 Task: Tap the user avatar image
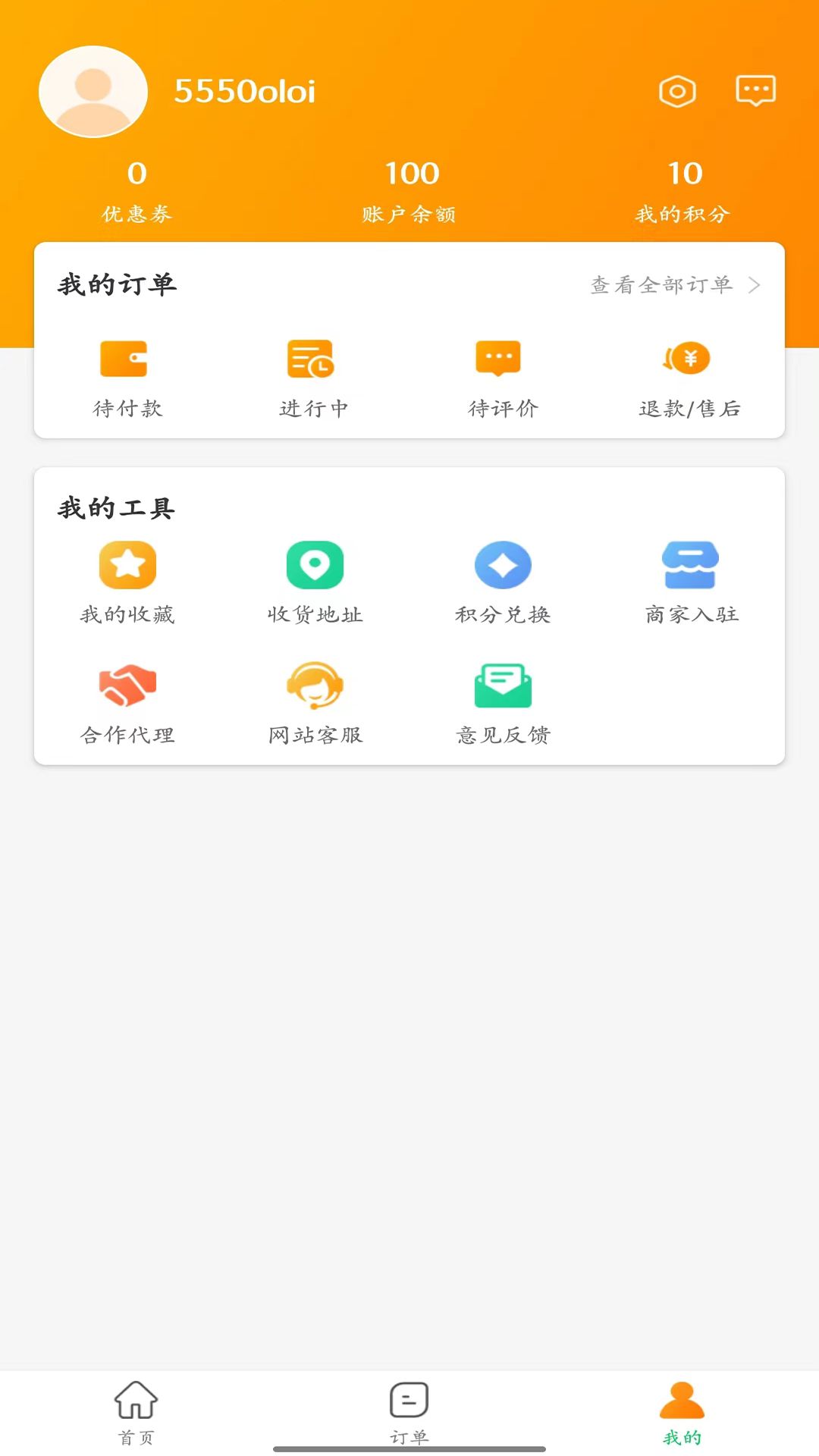(x=93, y=91)
